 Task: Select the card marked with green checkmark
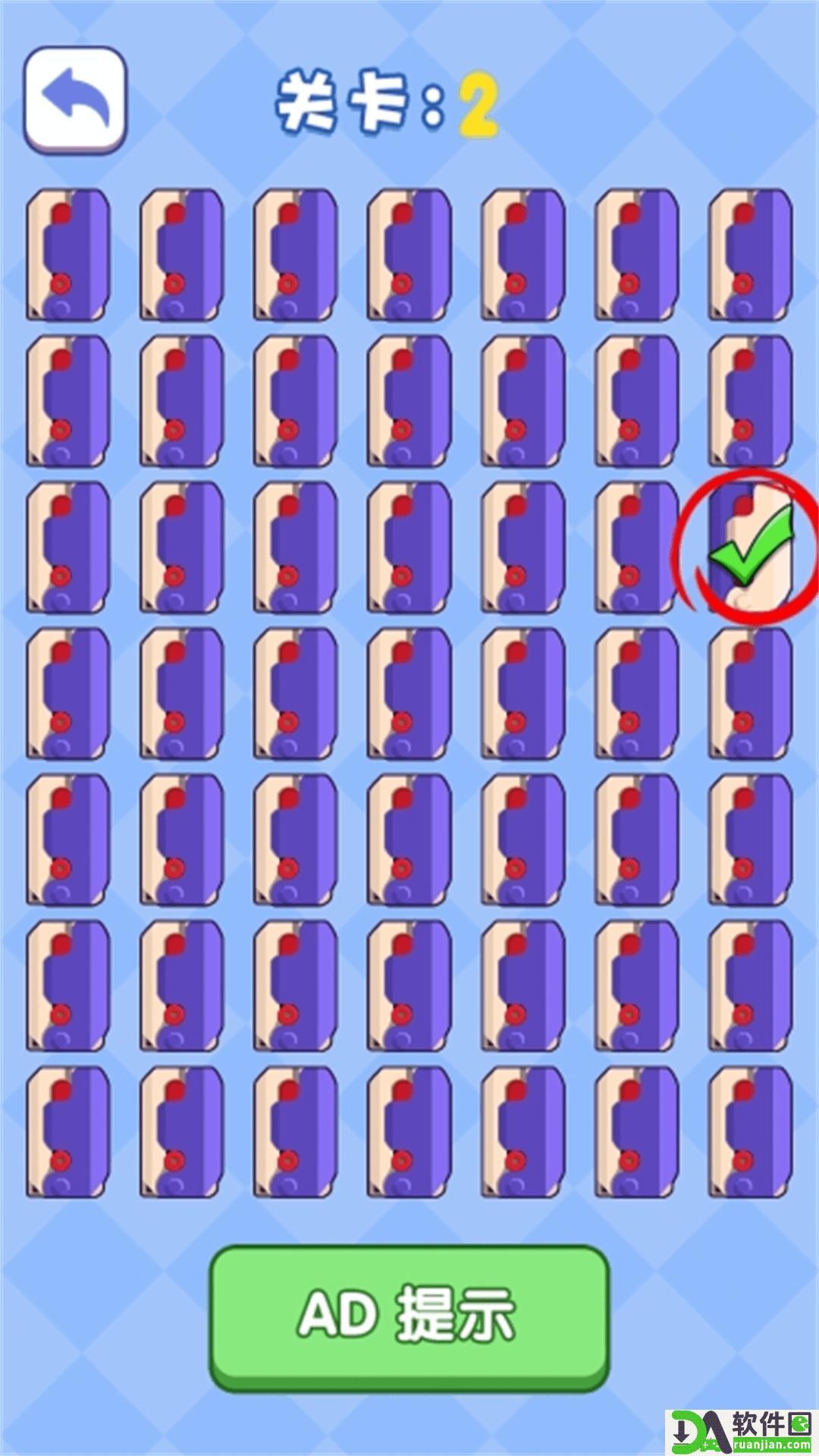point(750,548)
